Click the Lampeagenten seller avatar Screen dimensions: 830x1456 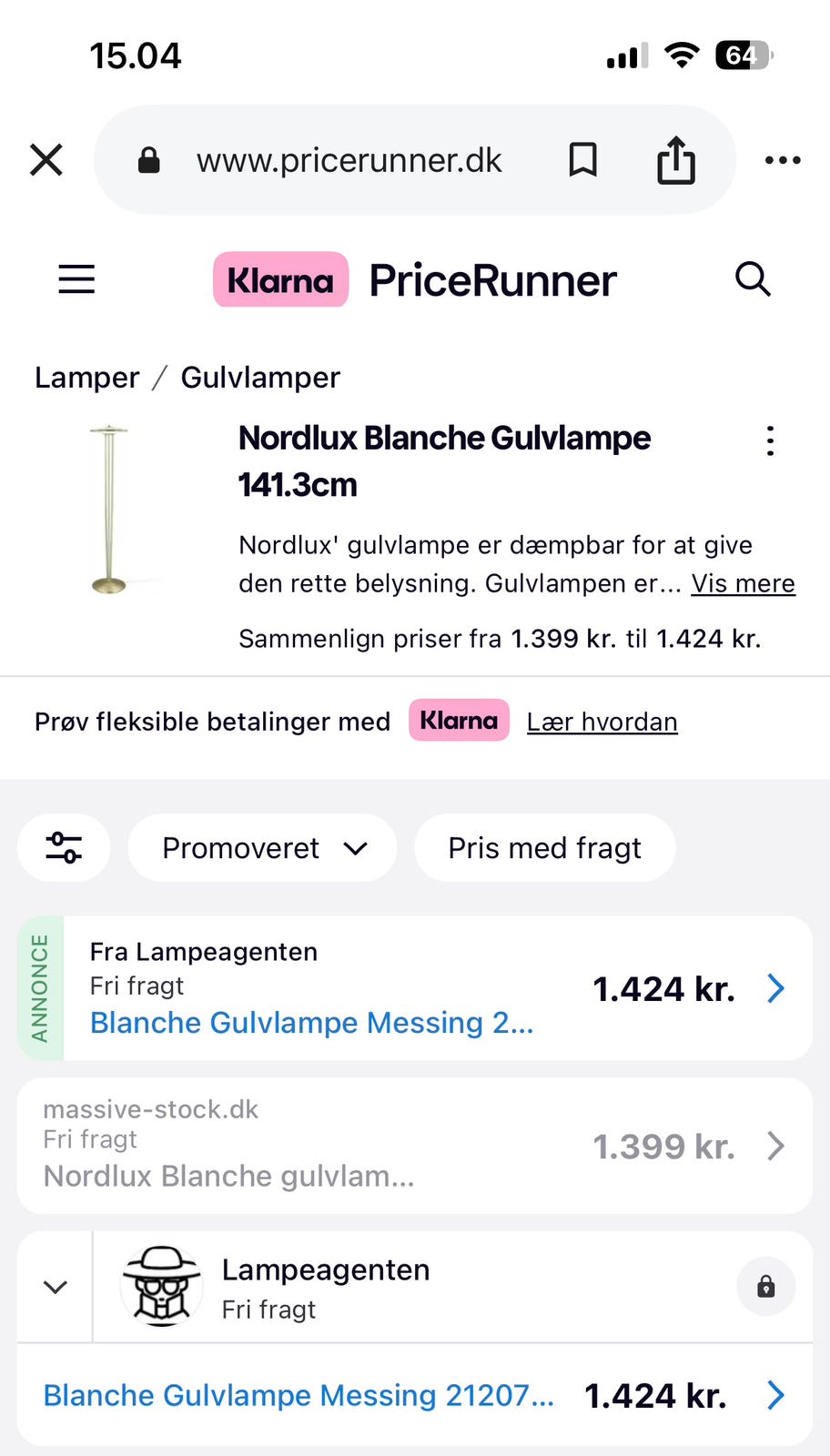click(162, 1287)
